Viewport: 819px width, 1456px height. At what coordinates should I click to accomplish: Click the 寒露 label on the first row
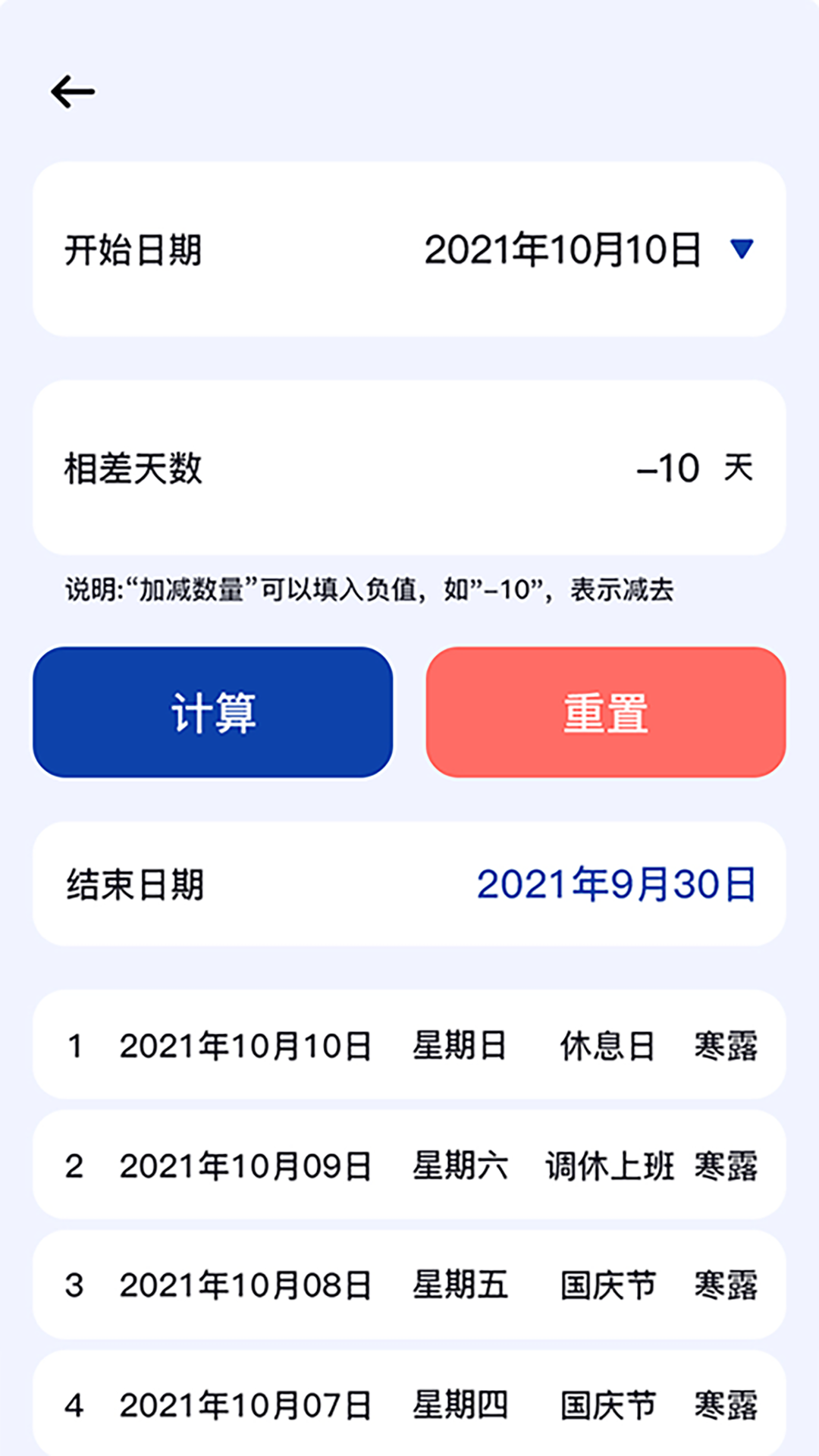click(727, 1048)
